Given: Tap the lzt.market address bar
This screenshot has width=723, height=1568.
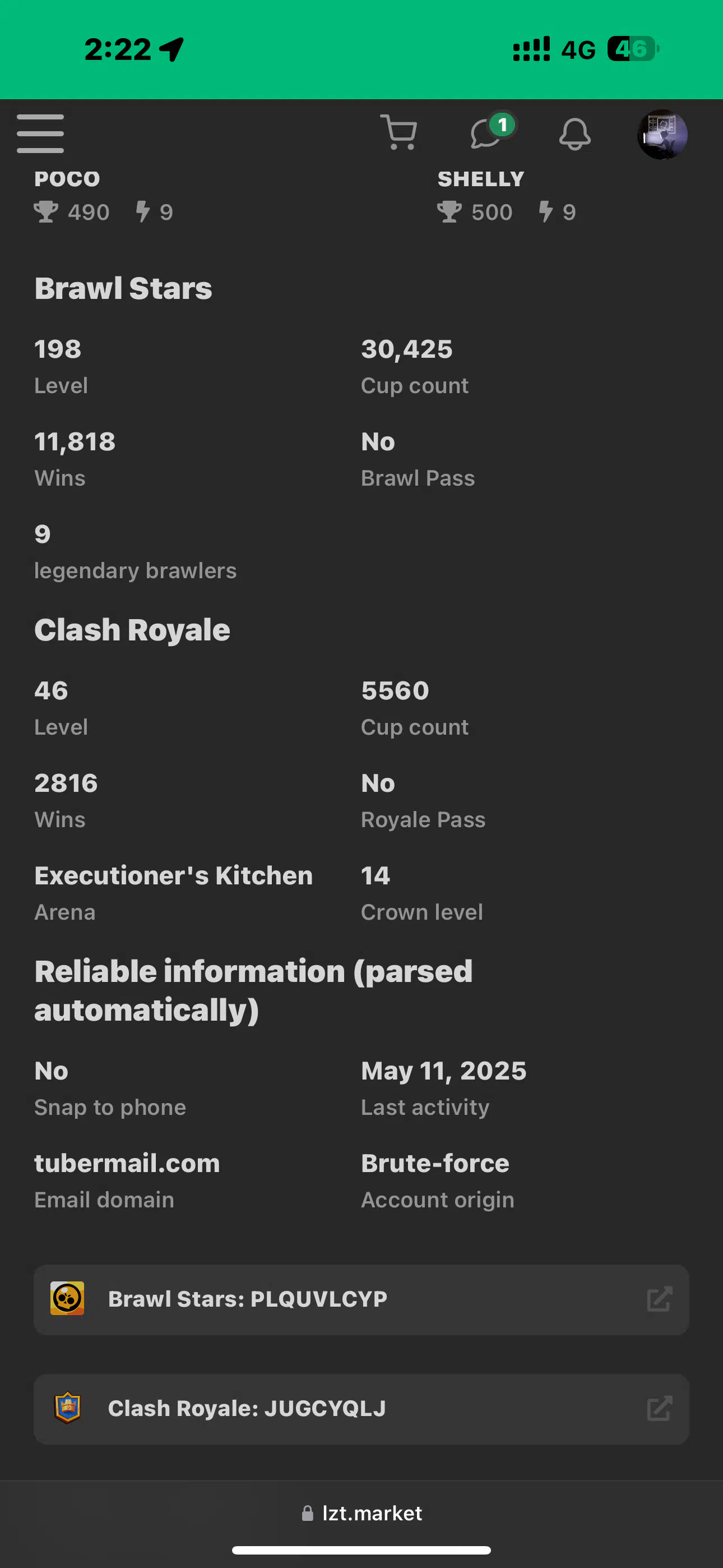Looking at the screenshot, I should point(361,1513).
